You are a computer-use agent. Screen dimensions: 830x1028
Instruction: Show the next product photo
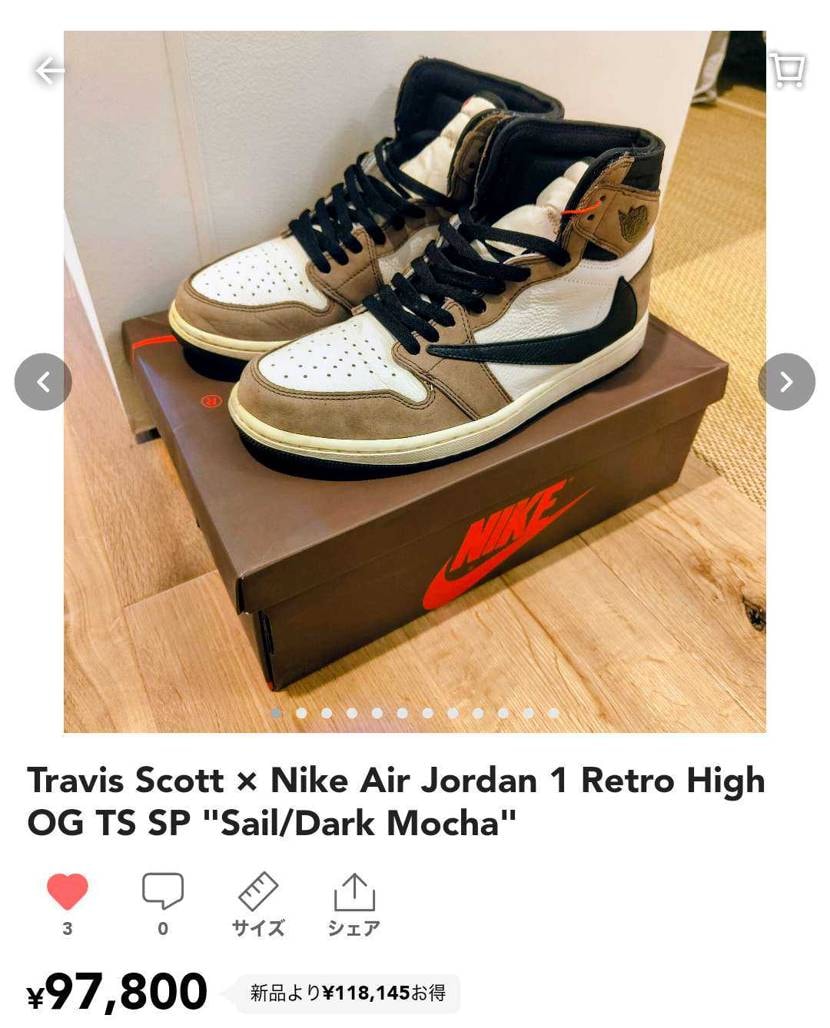click(x=786, y=382)
